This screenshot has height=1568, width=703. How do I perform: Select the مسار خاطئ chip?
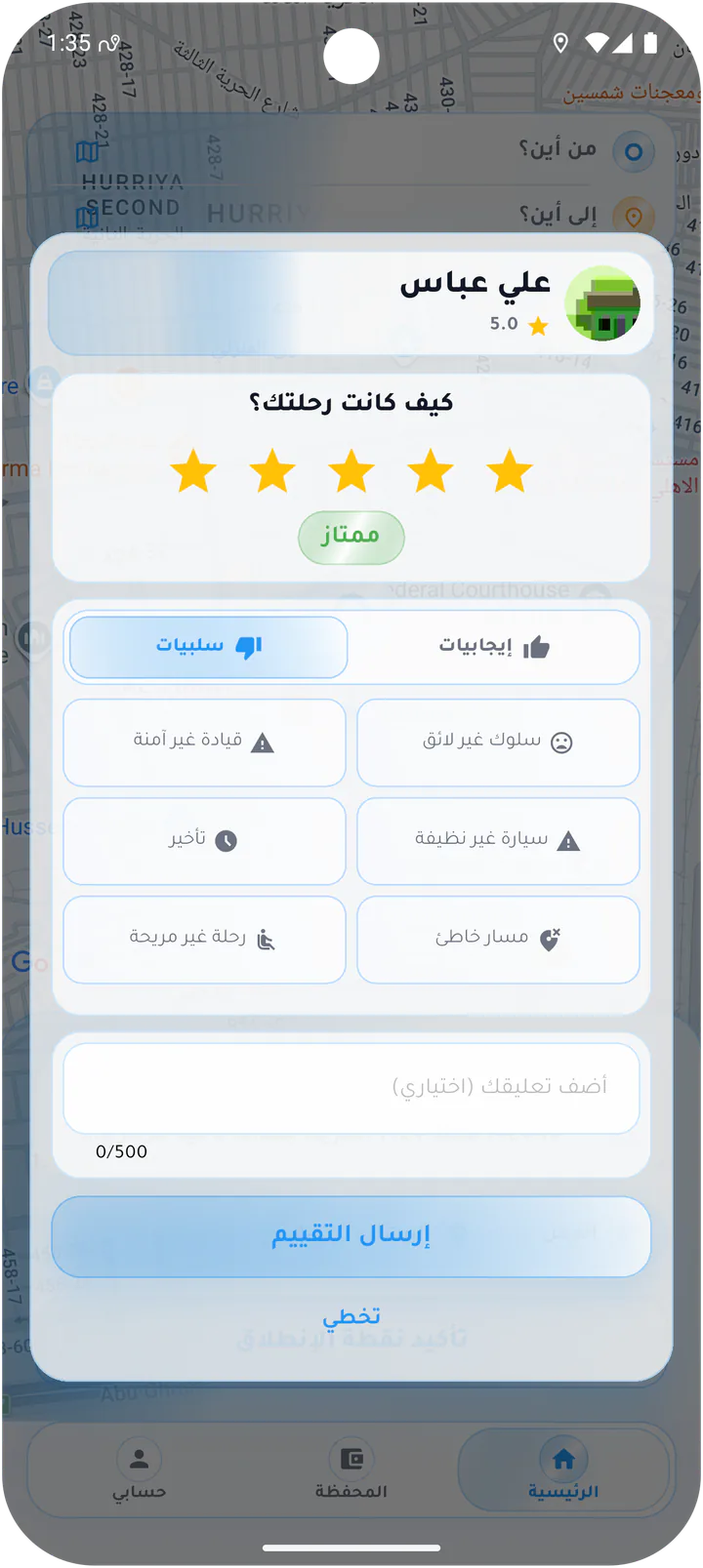[498, 940]
